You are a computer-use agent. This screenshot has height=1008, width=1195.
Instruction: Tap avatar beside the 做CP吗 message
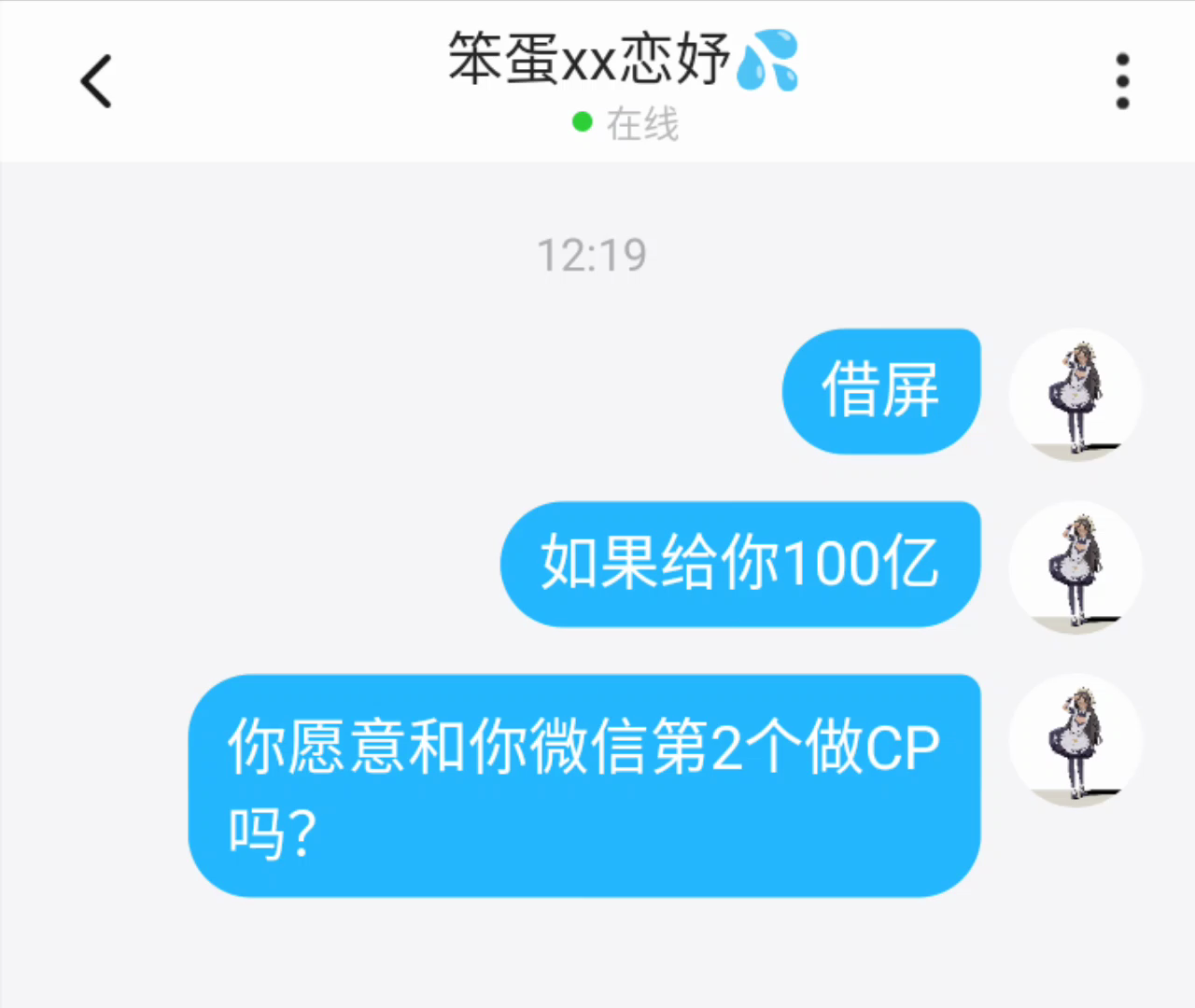click(1075, 740)
